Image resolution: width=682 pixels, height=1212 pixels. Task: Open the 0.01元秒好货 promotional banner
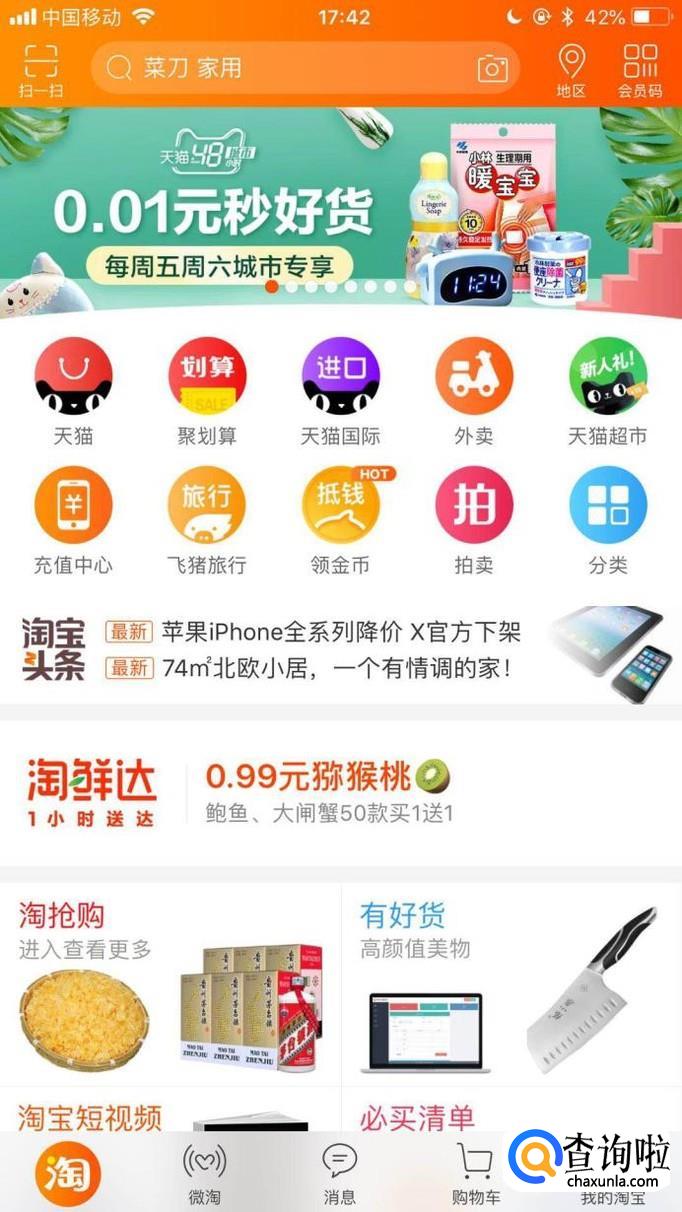click(341, 212)
